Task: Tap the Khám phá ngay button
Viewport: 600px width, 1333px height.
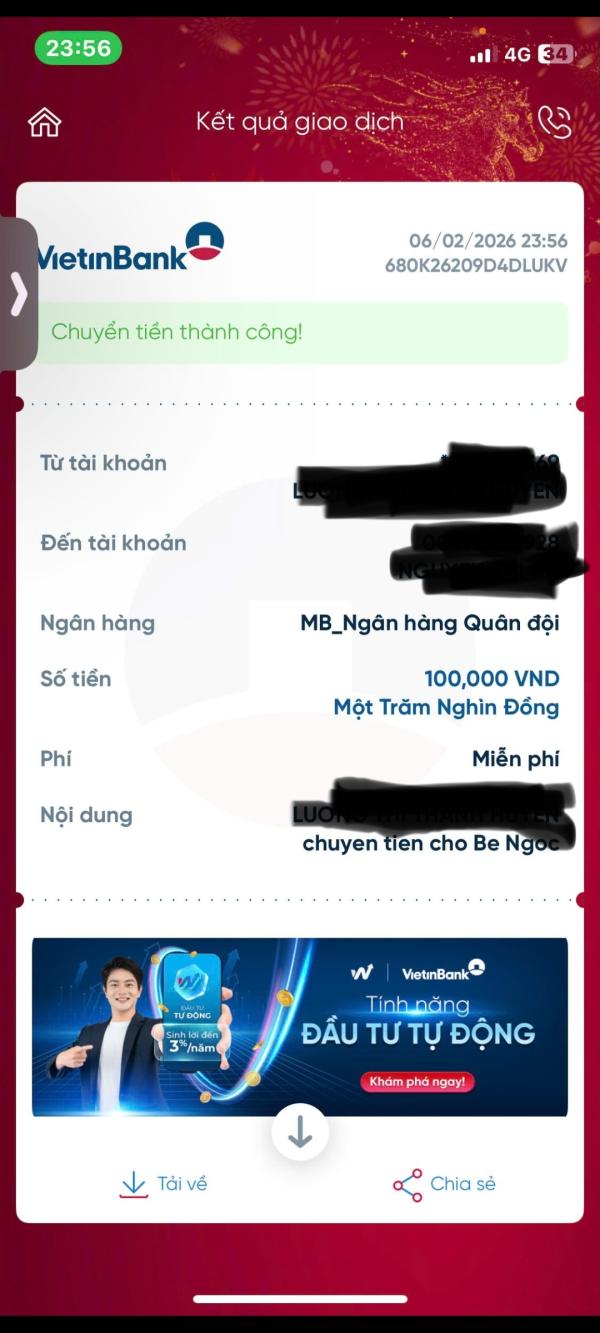Action: coord(417,1082)
